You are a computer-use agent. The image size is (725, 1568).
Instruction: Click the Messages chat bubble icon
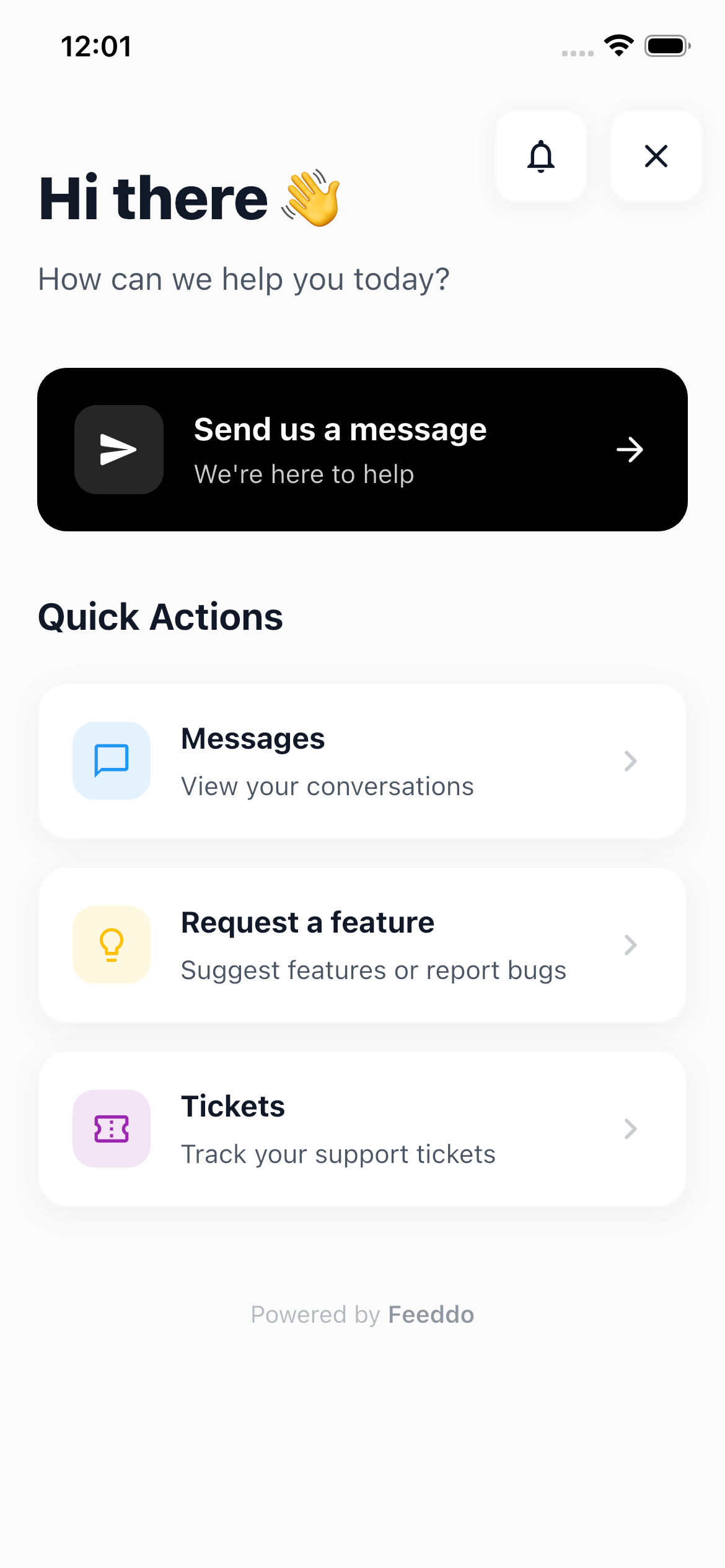pyautogui.click(x=111, y=760)
